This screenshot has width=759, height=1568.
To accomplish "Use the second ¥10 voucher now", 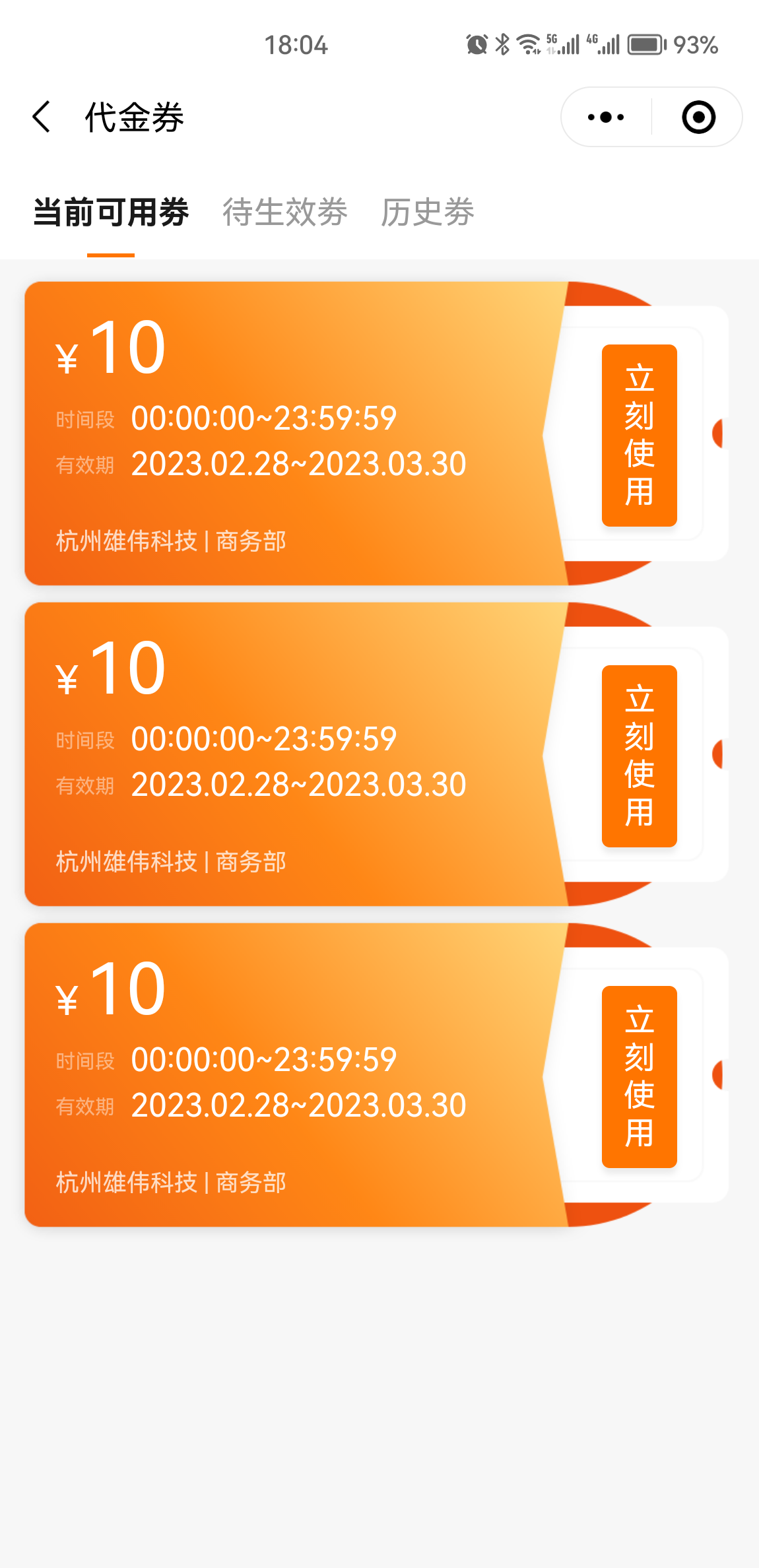I will click(x=639, y=756).
